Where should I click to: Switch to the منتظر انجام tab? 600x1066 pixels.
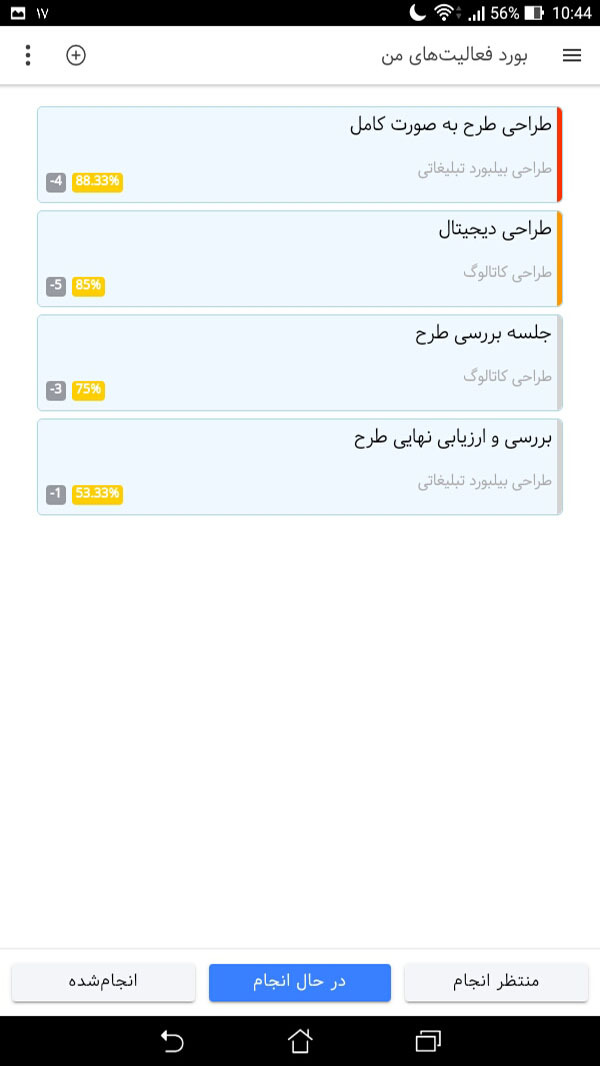click(496, 982)
